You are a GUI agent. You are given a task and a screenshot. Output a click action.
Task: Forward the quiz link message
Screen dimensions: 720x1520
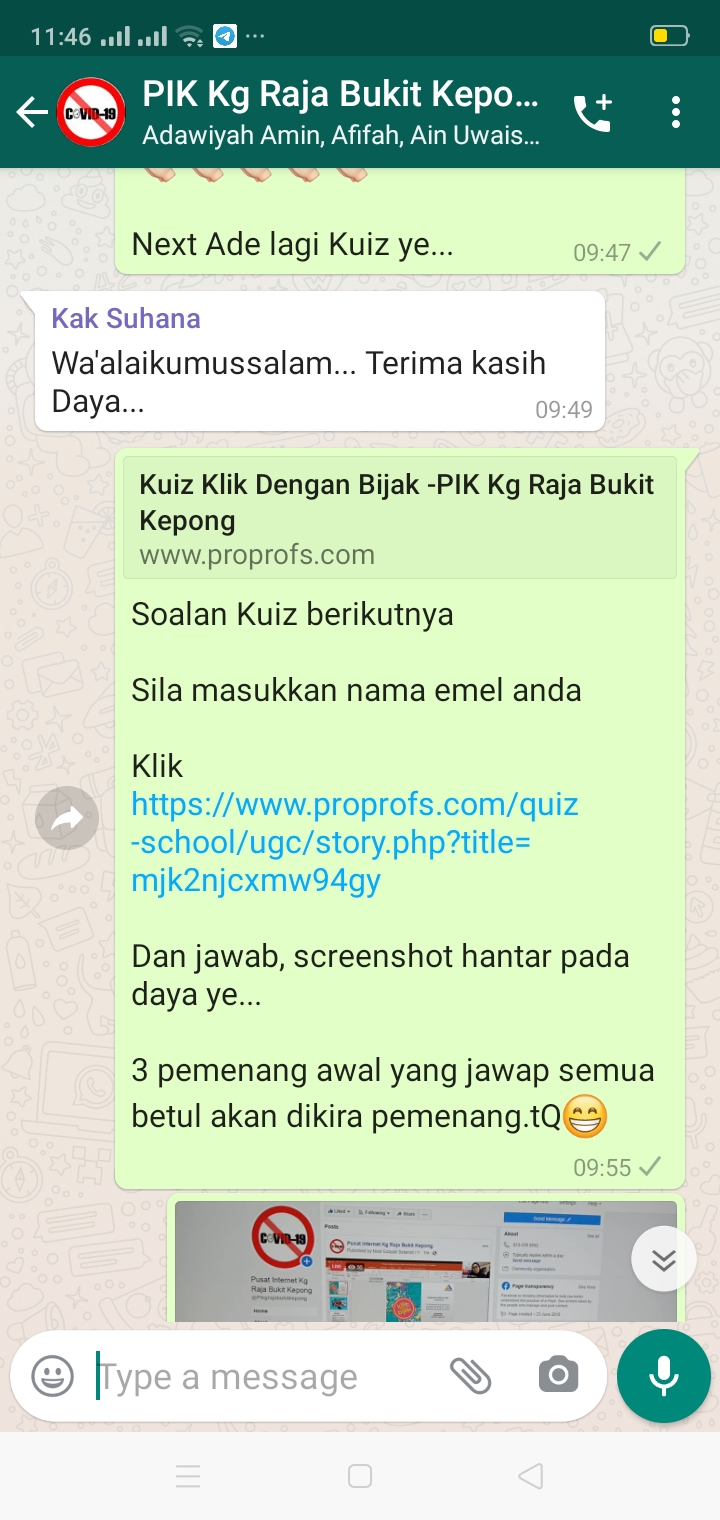(x=67, y=819)
